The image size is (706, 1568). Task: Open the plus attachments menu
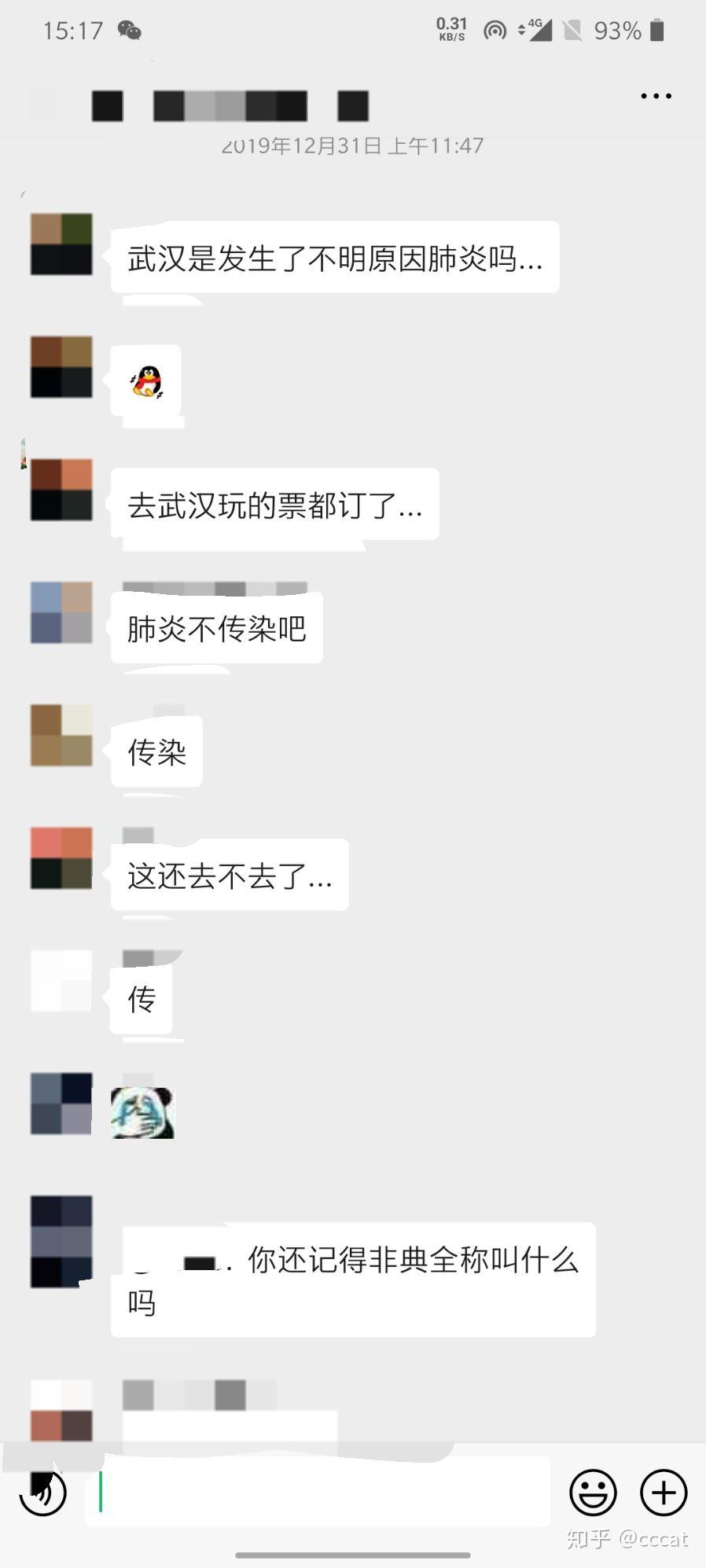tap(664, 1492)
